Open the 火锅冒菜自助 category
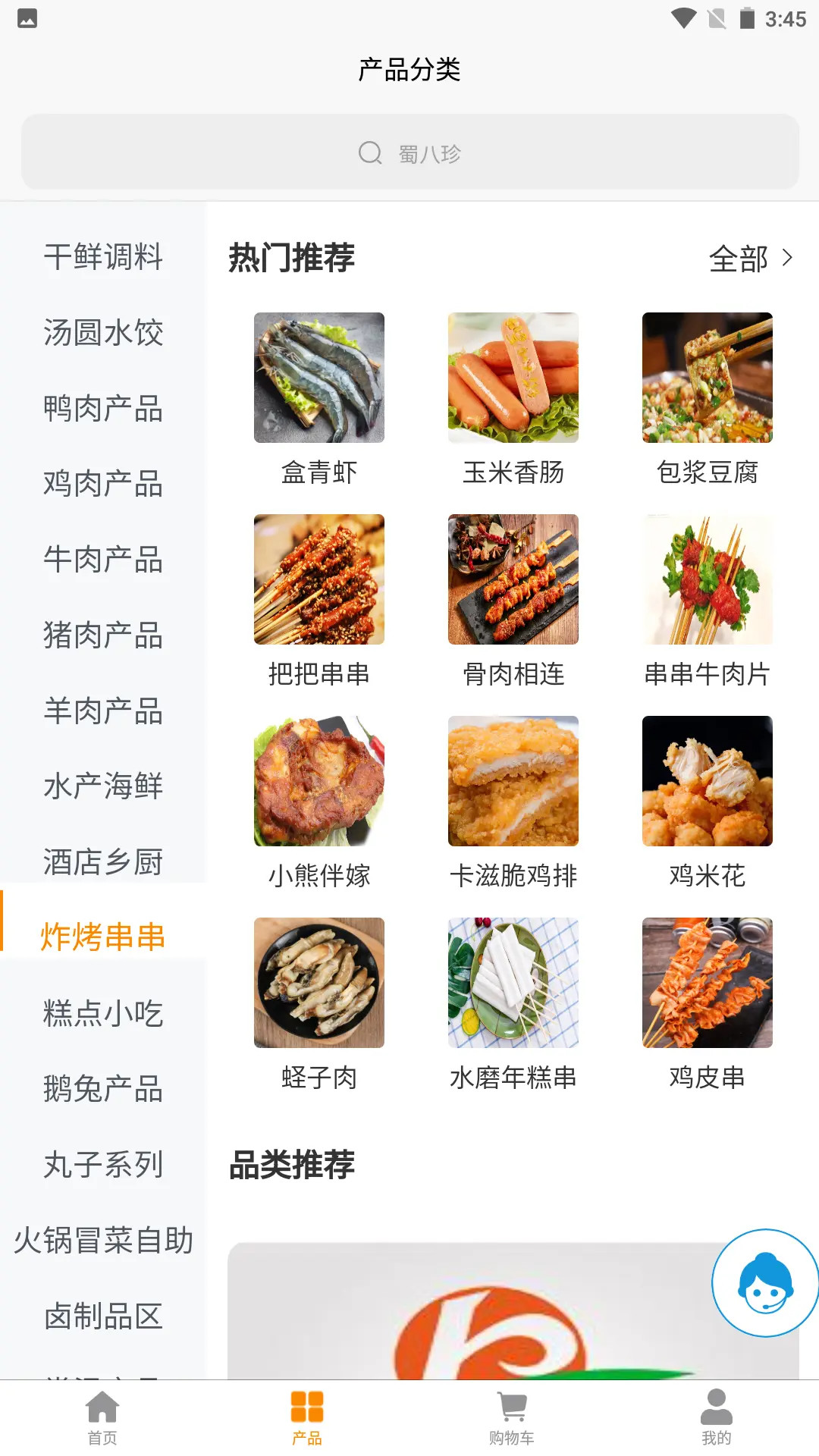Image resolution: width=819 pixels, height=1456 pixels. coord(102,1241)
